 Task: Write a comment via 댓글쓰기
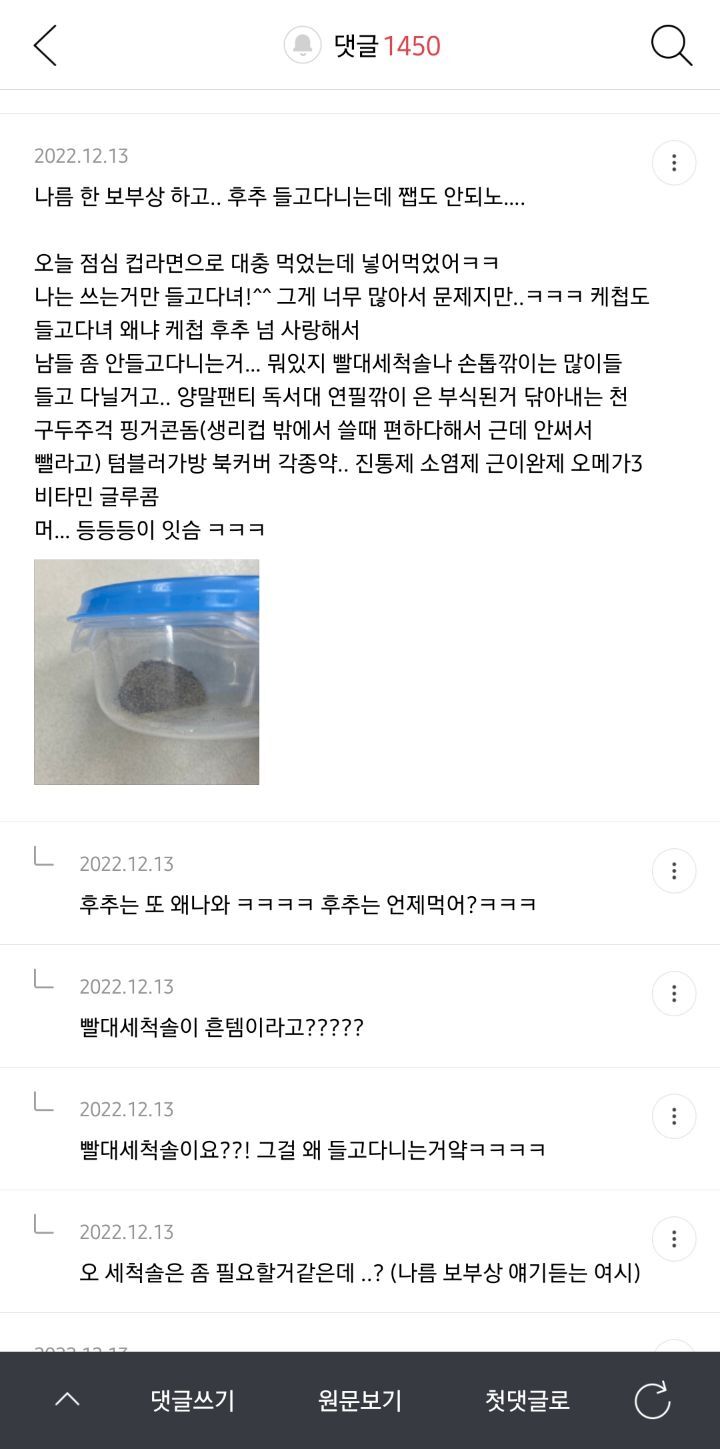tap(193, 1400)
